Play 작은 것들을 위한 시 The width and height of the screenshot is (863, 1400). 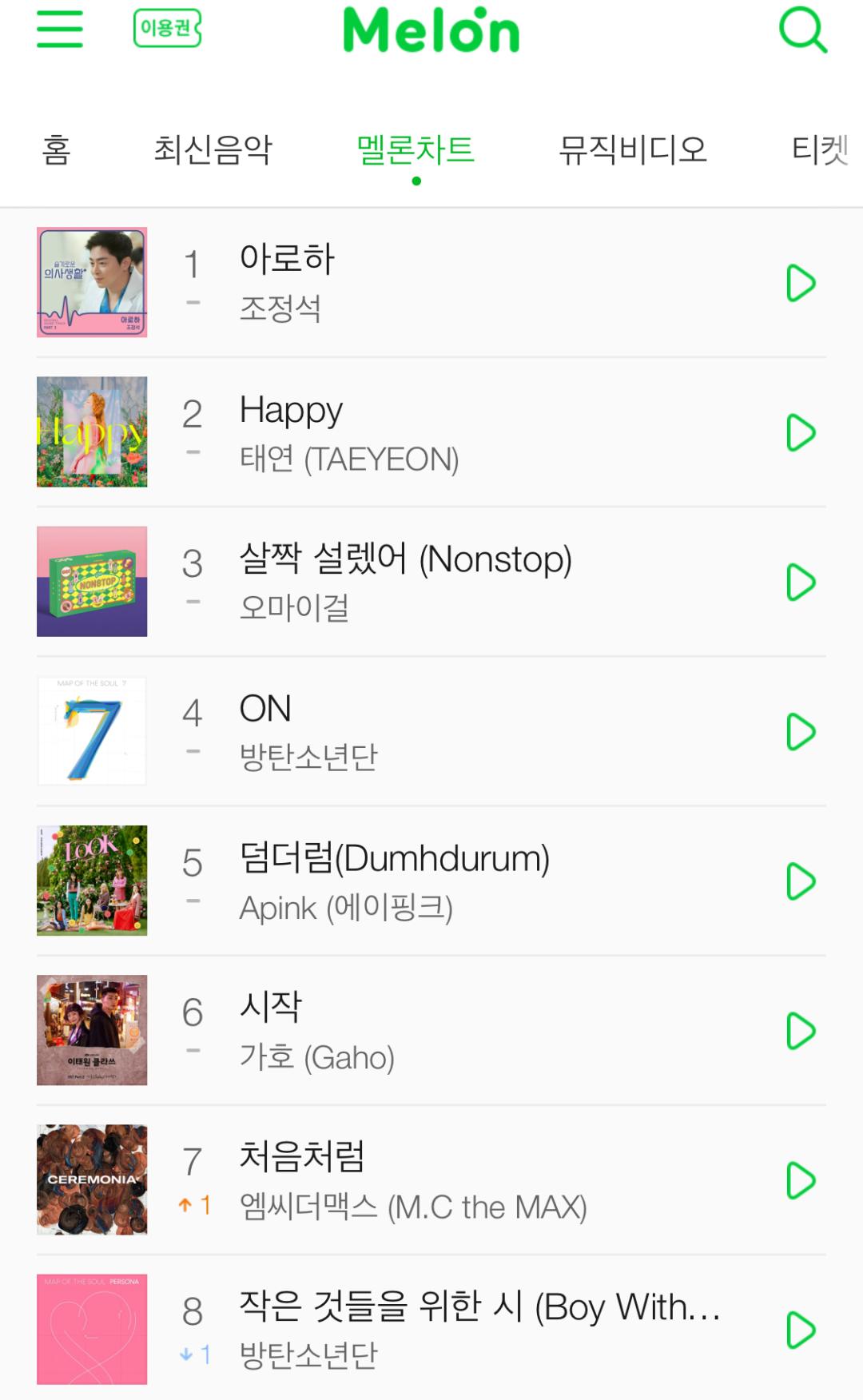[801, 1330]
